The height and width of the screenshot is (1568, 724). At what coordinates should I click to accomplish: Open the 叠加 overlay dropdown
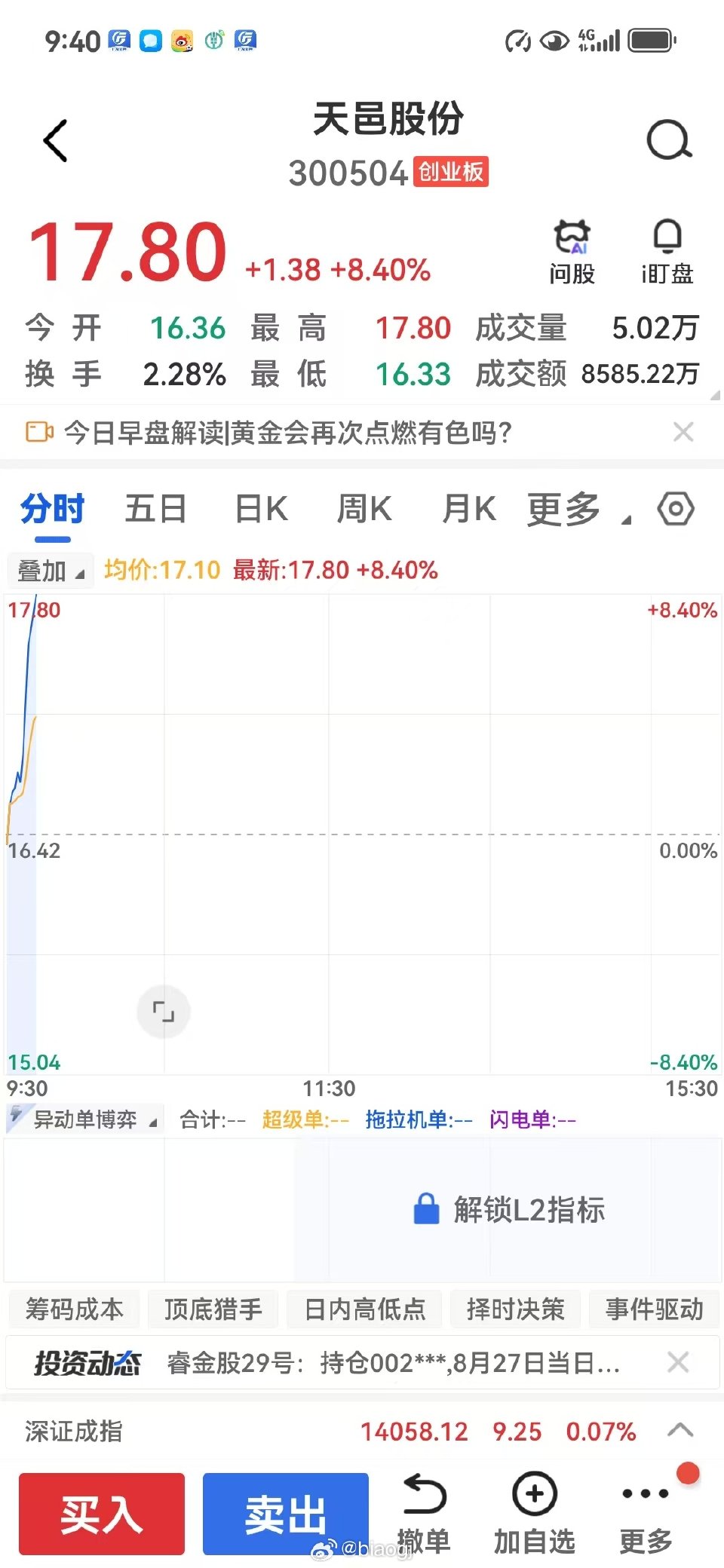pos(50,571)
